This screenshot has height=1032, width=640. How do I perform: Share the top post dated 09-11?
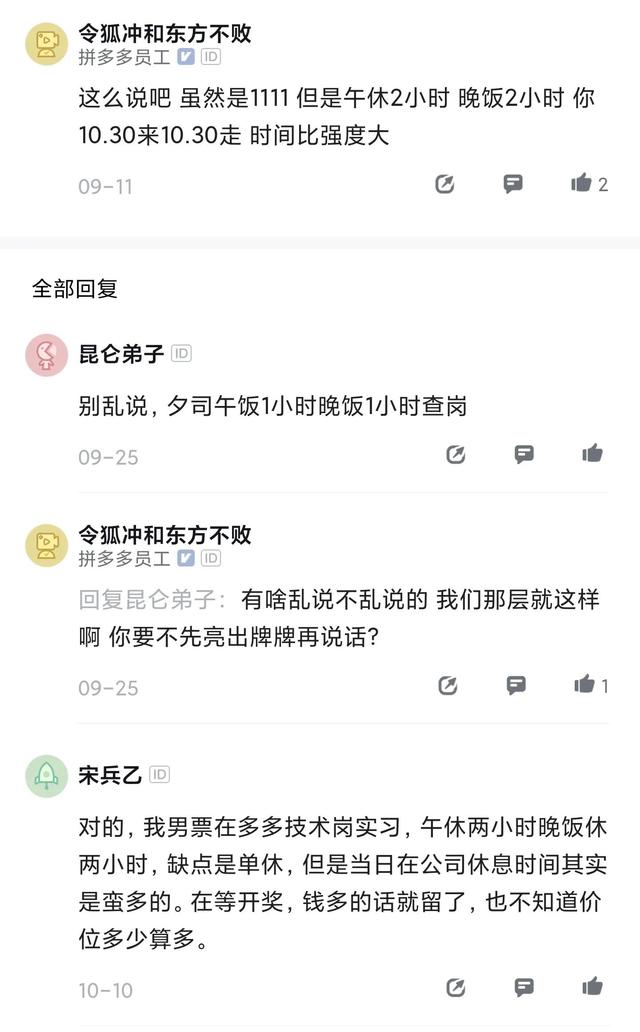446,184
